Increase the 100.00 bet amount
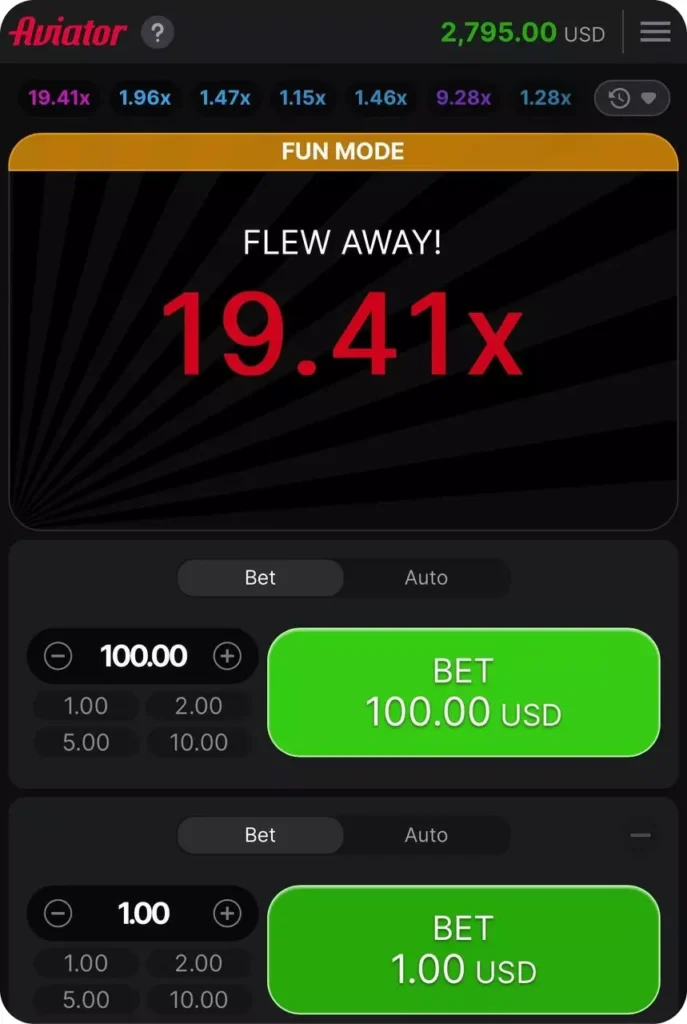Image resolution: width=687 pixels, height=1024 pixels. tap(228, 657)
